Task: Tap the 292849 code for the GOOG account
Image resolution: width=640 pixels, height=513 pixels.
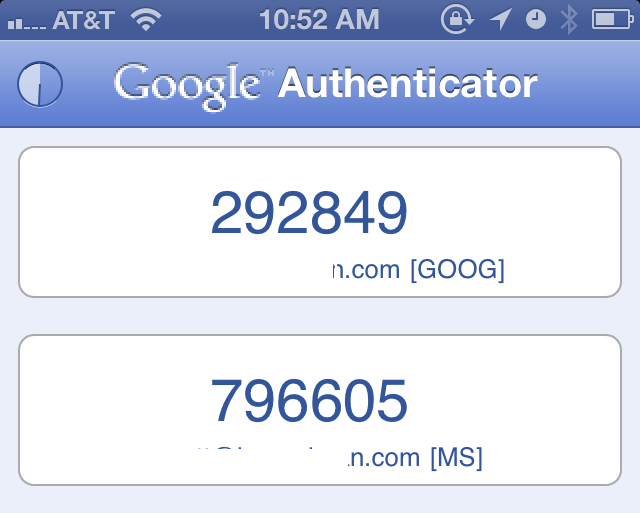Action: pyautogui.click(x=309, y=213)
